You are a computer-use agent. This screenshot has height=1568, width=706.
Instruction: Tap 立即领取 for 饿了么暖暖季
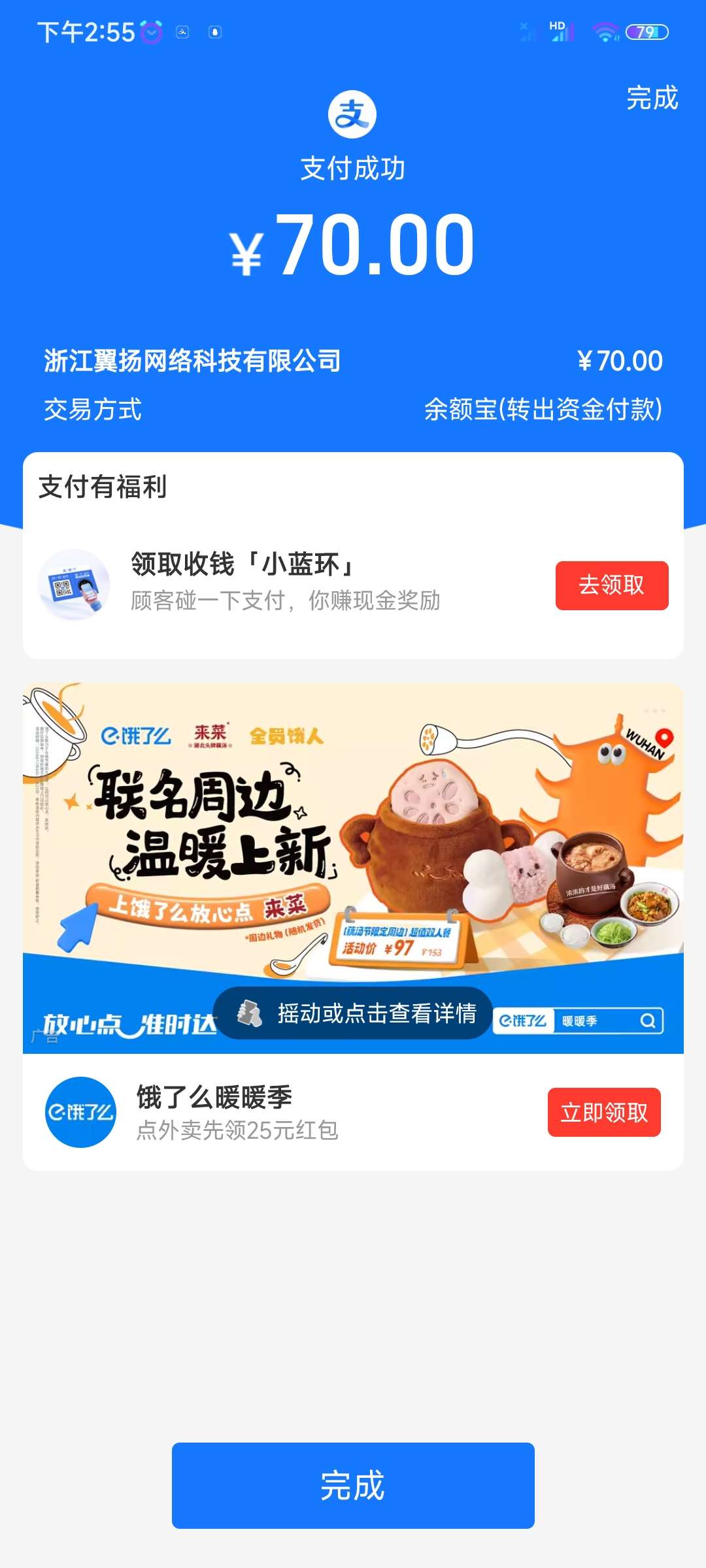pos(603,1112)
